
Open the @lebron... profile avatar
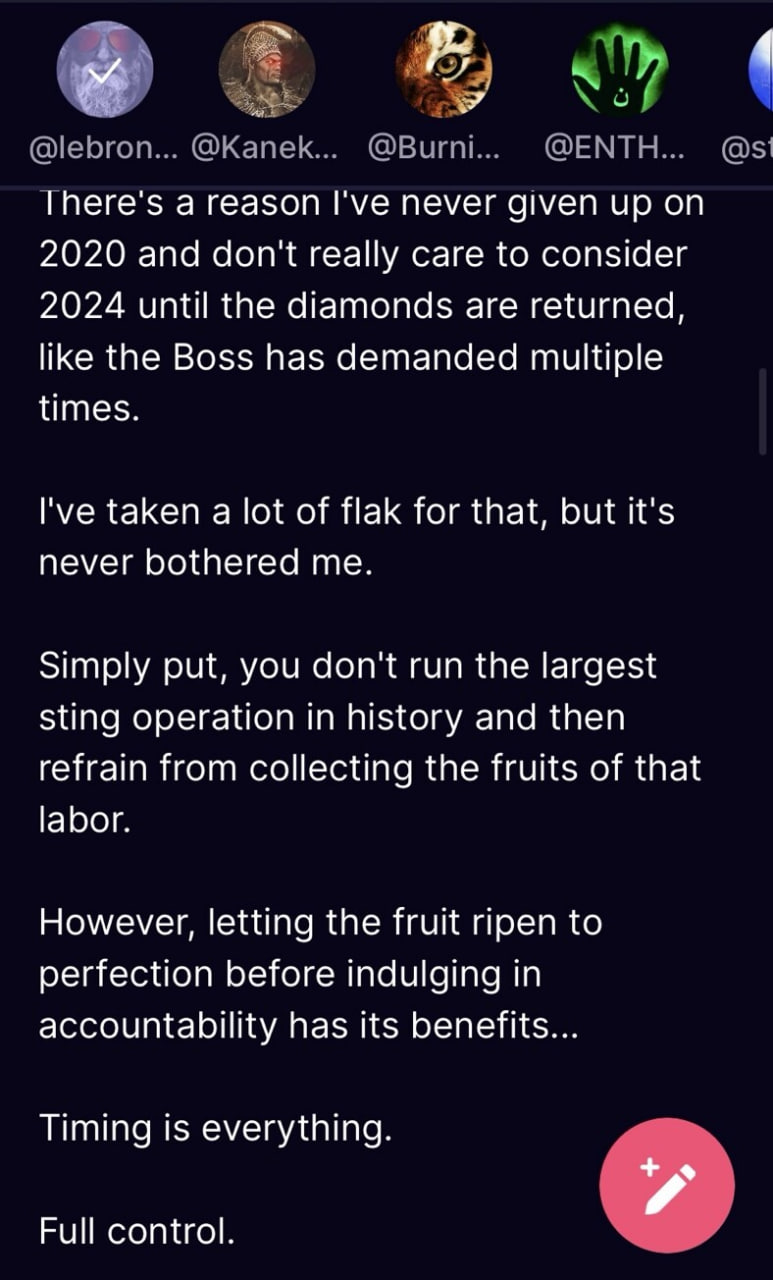pos(104,70)
